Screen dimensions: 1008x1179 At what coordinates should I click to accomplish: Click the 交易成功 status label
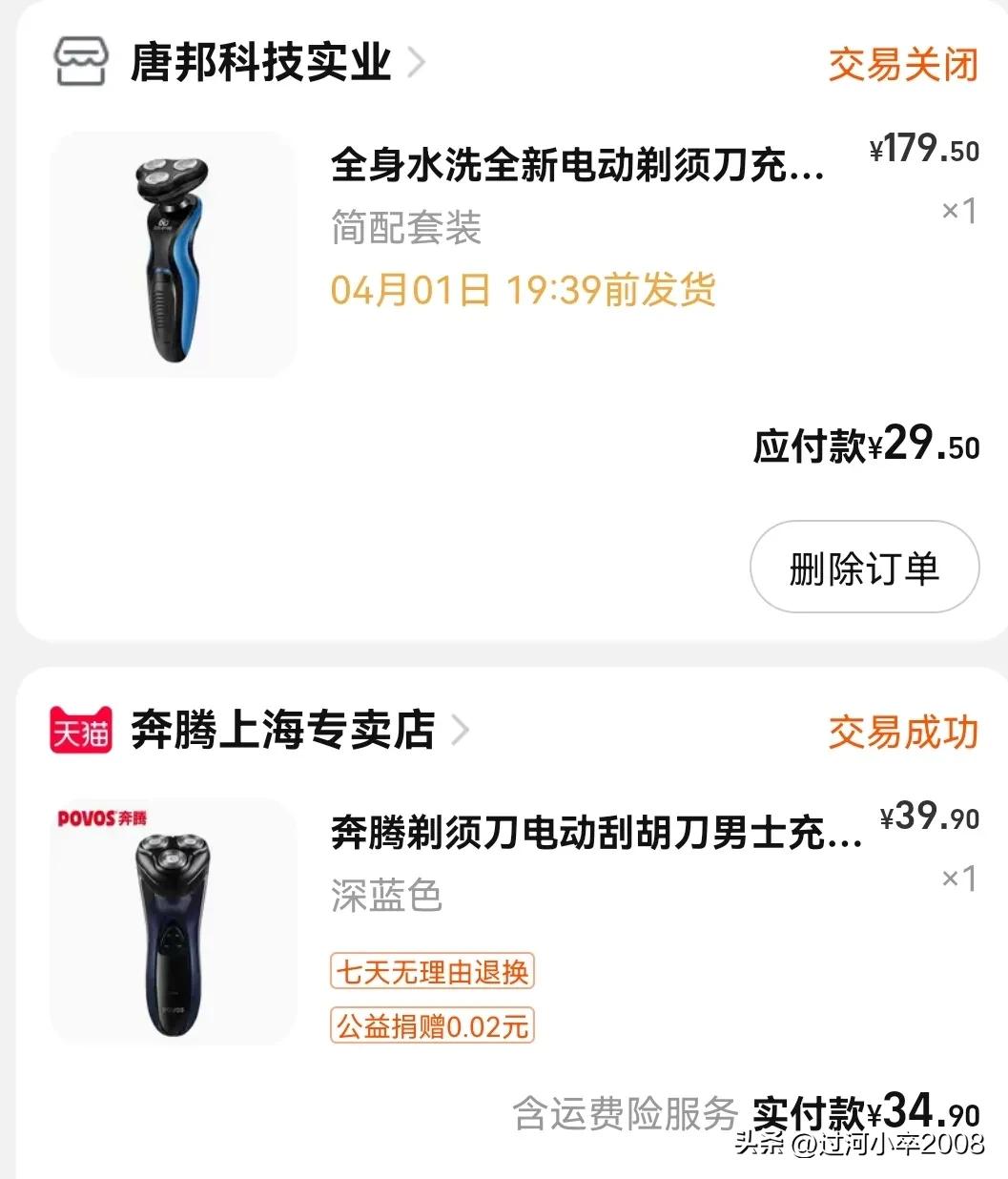pos(904,731)
